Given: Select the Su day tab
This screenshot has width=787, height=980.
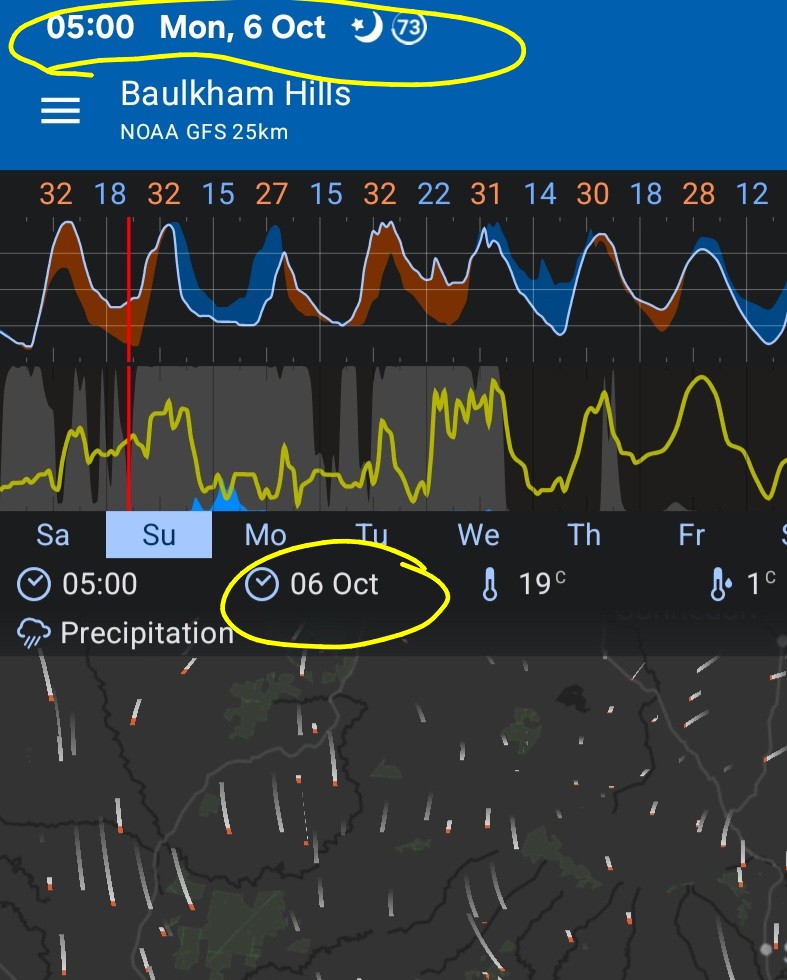Looking at the screenshot, I should point(159,535).
